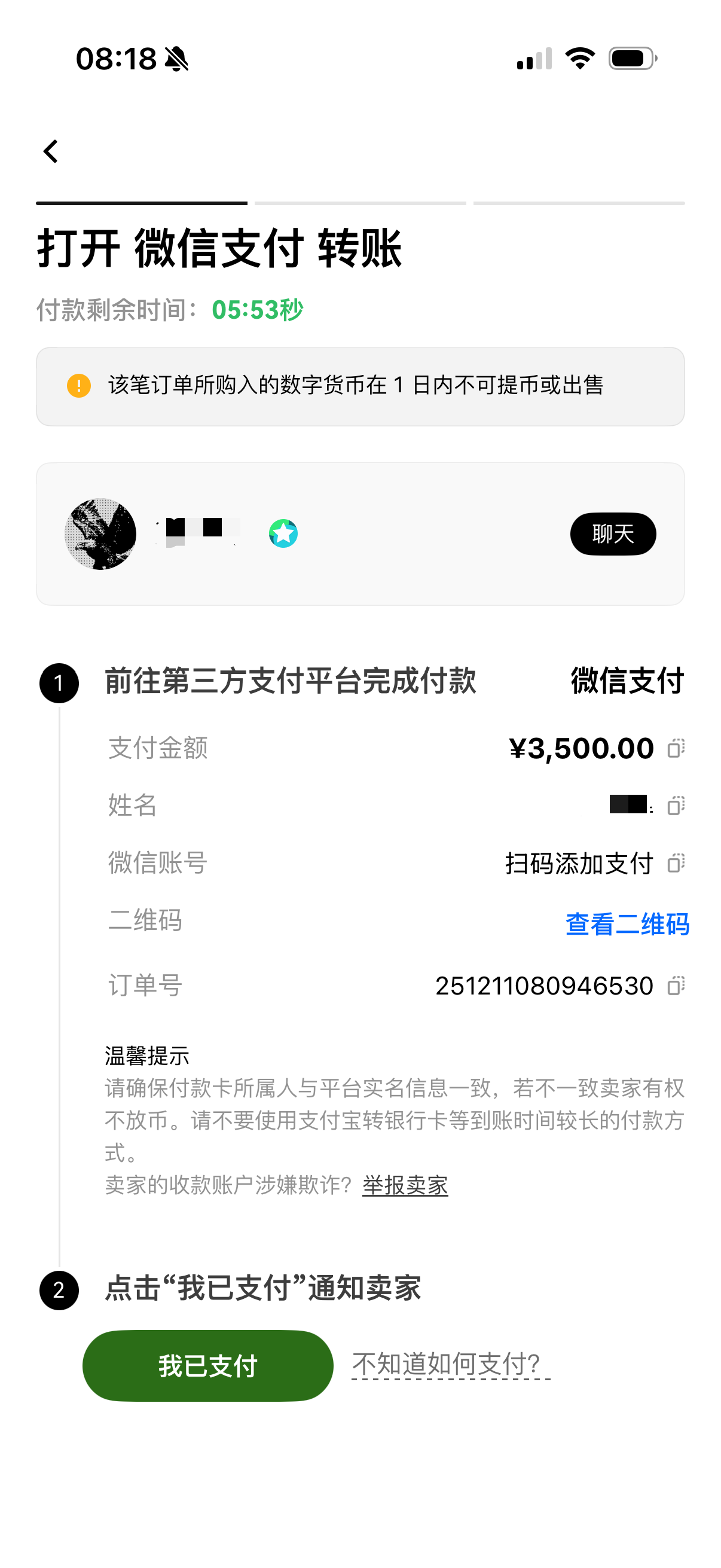Tap 聊天 to chat with the seller
Screen dimensions: 721x1568
coord(613,534)
